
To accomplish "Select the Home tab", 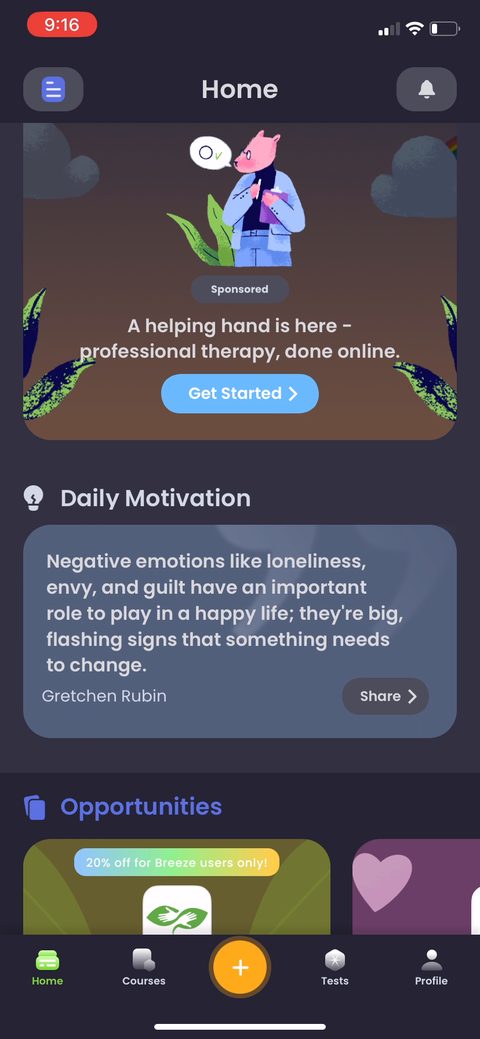I will (48, 967).
